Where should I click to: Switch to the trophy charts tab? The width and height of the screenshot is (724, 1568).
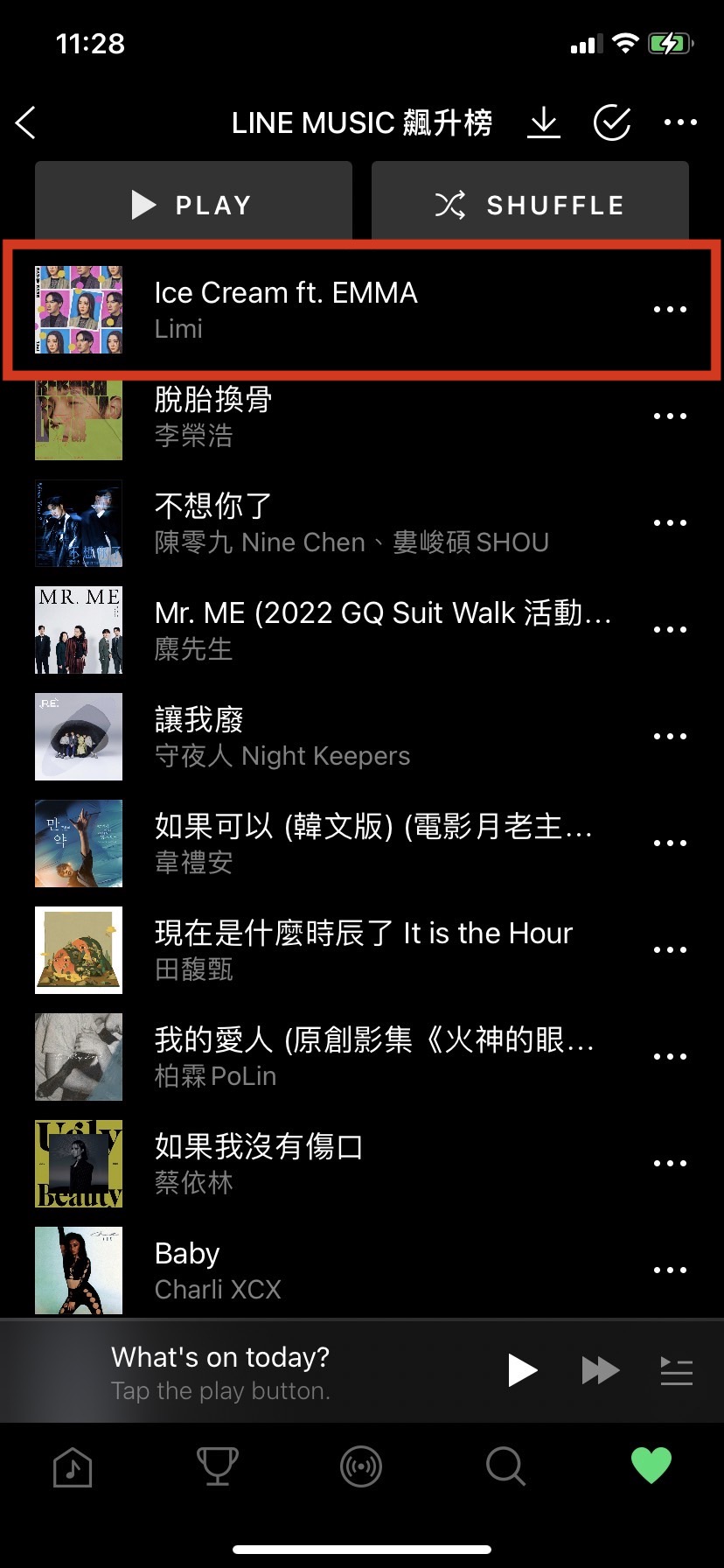click(x=217, y=1466)
